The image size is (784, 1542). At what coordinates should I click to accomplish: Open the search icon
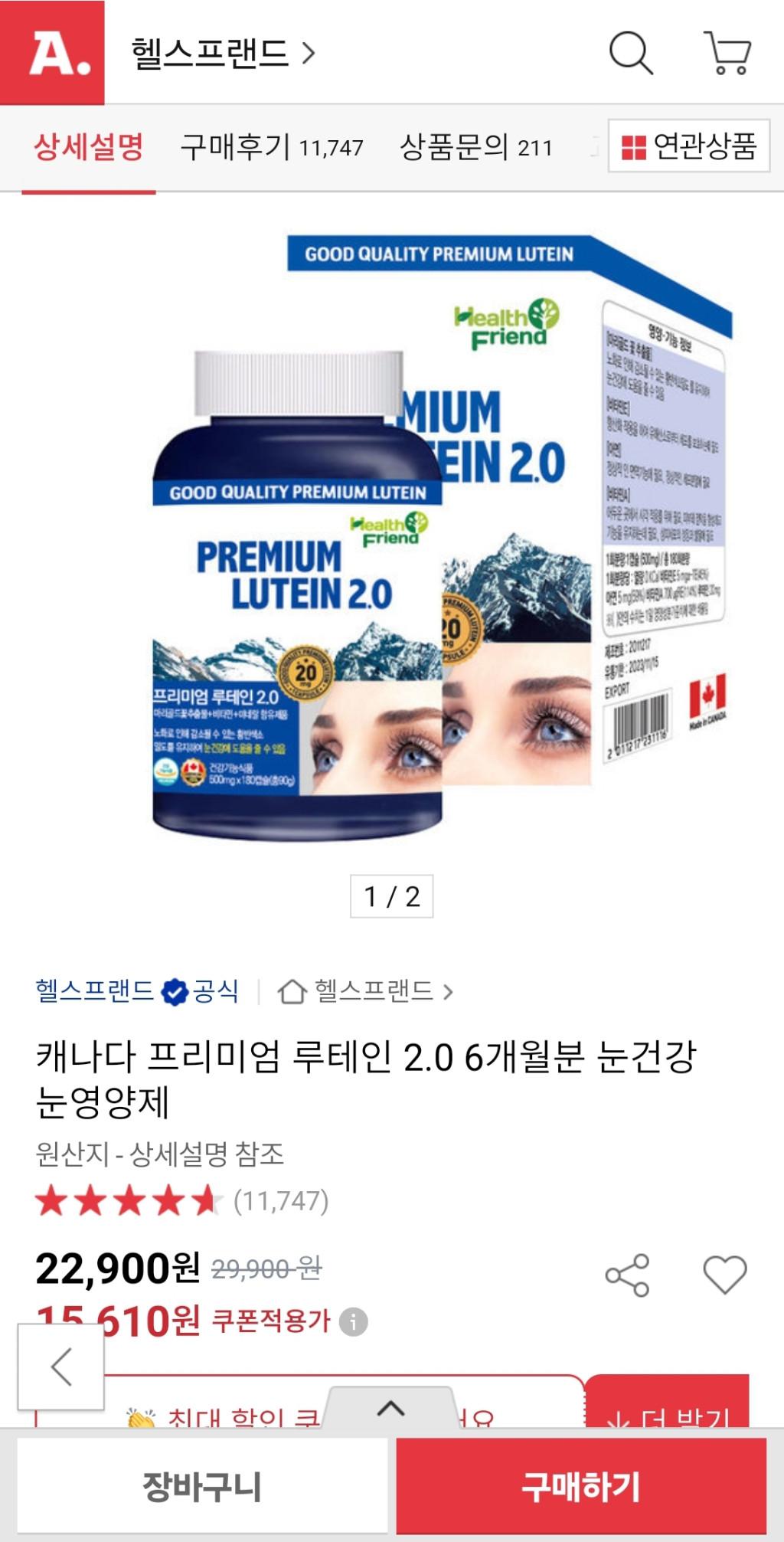(x=630, y=54)
